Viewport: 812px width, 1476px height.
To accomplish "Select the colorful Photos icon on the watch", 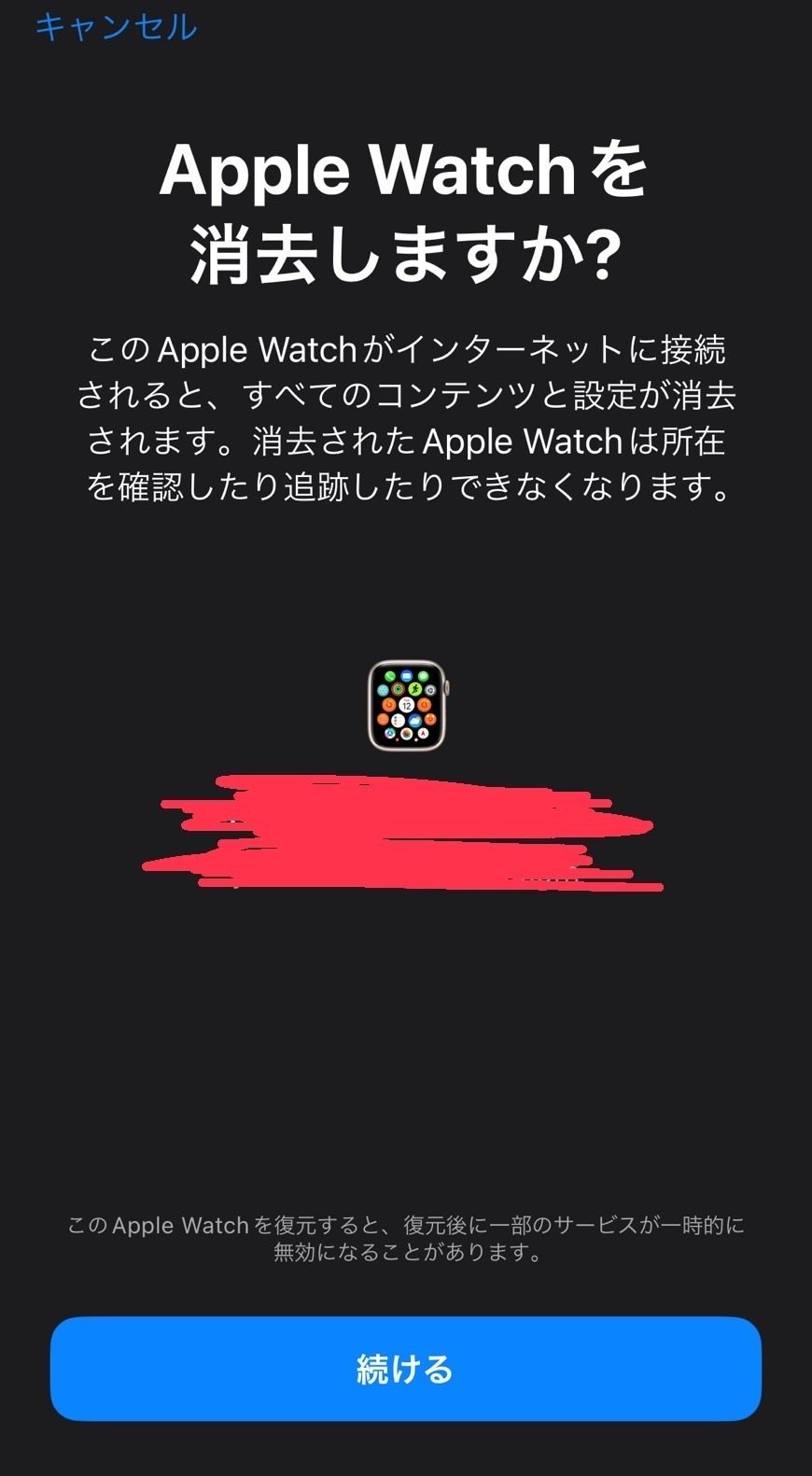I will [x=407, y=733].
